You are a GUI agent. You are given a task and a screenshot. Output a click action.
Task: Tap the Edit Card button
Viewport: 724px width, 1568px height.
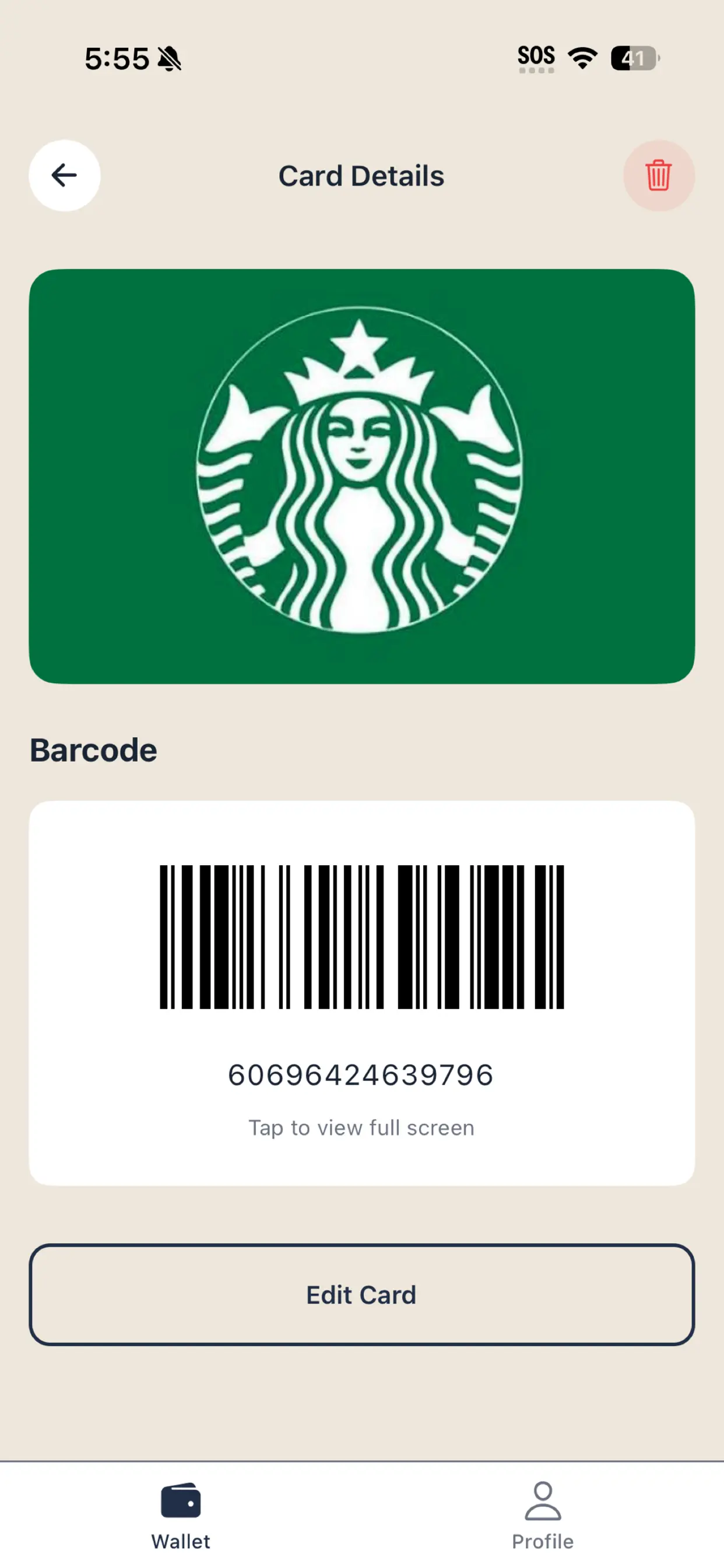[x=361, y=1296]
